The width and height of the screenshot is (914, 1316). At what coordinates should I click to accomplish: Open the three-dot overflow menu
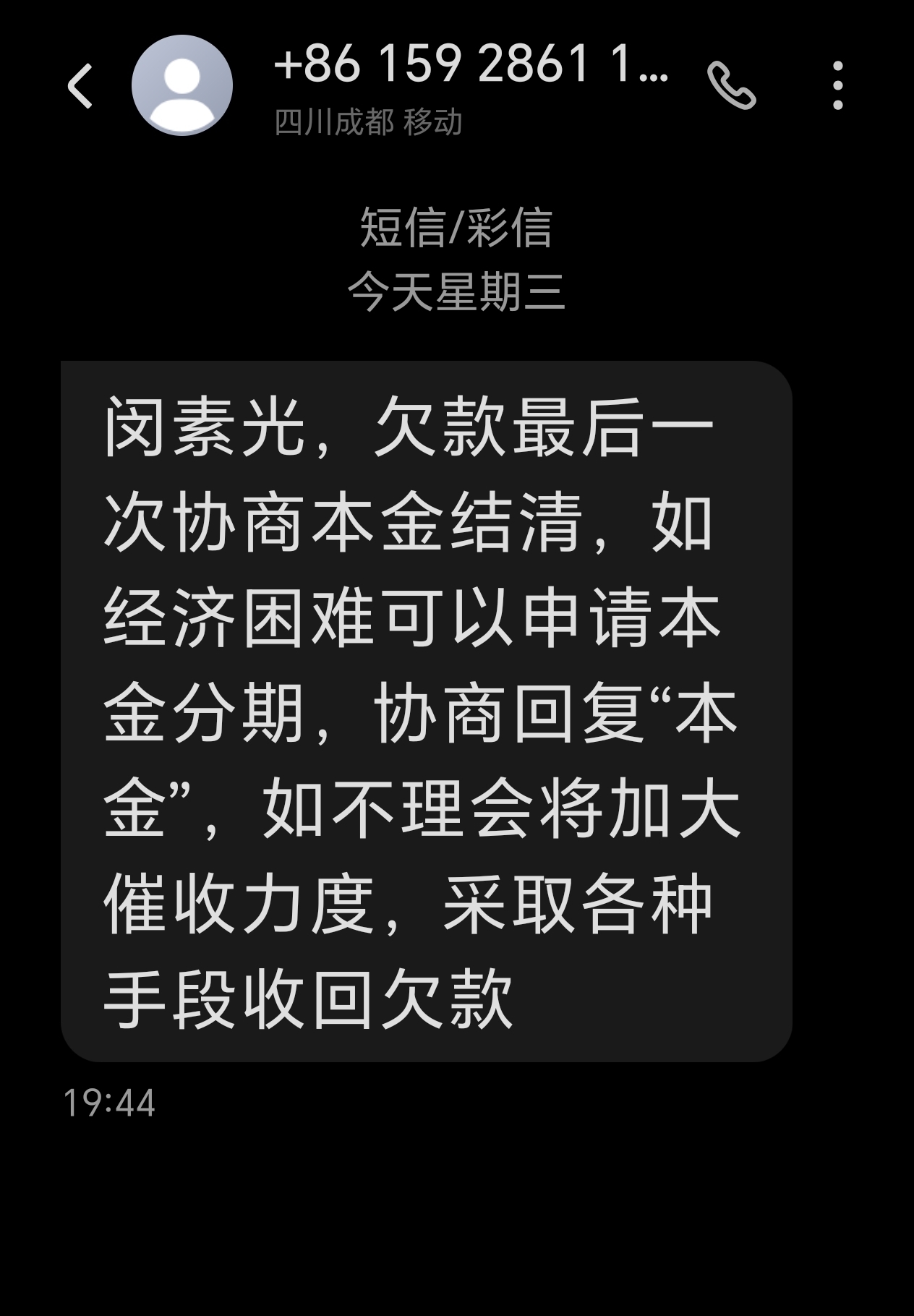837,85
